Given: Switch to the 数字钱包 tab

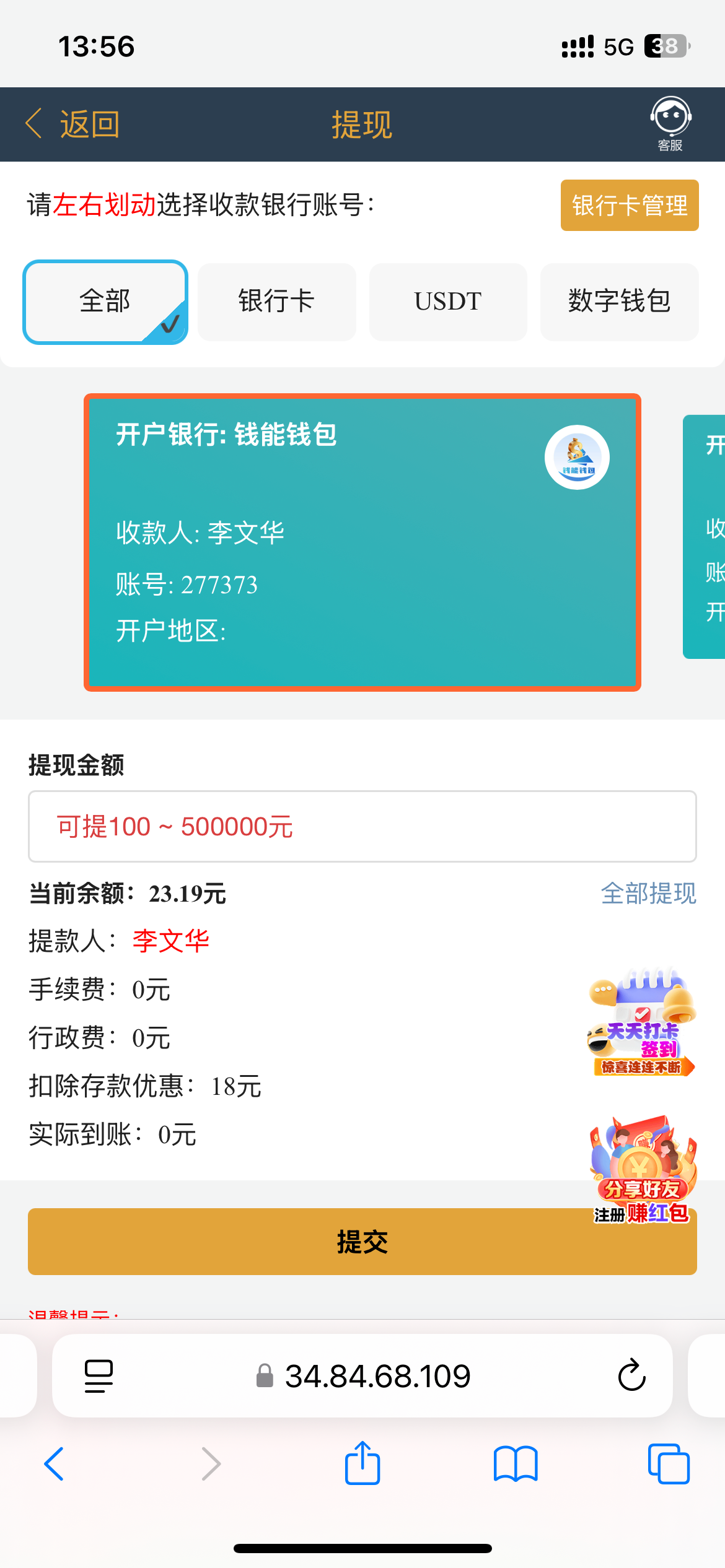Looking at the screenshot, I should (620, 302).
